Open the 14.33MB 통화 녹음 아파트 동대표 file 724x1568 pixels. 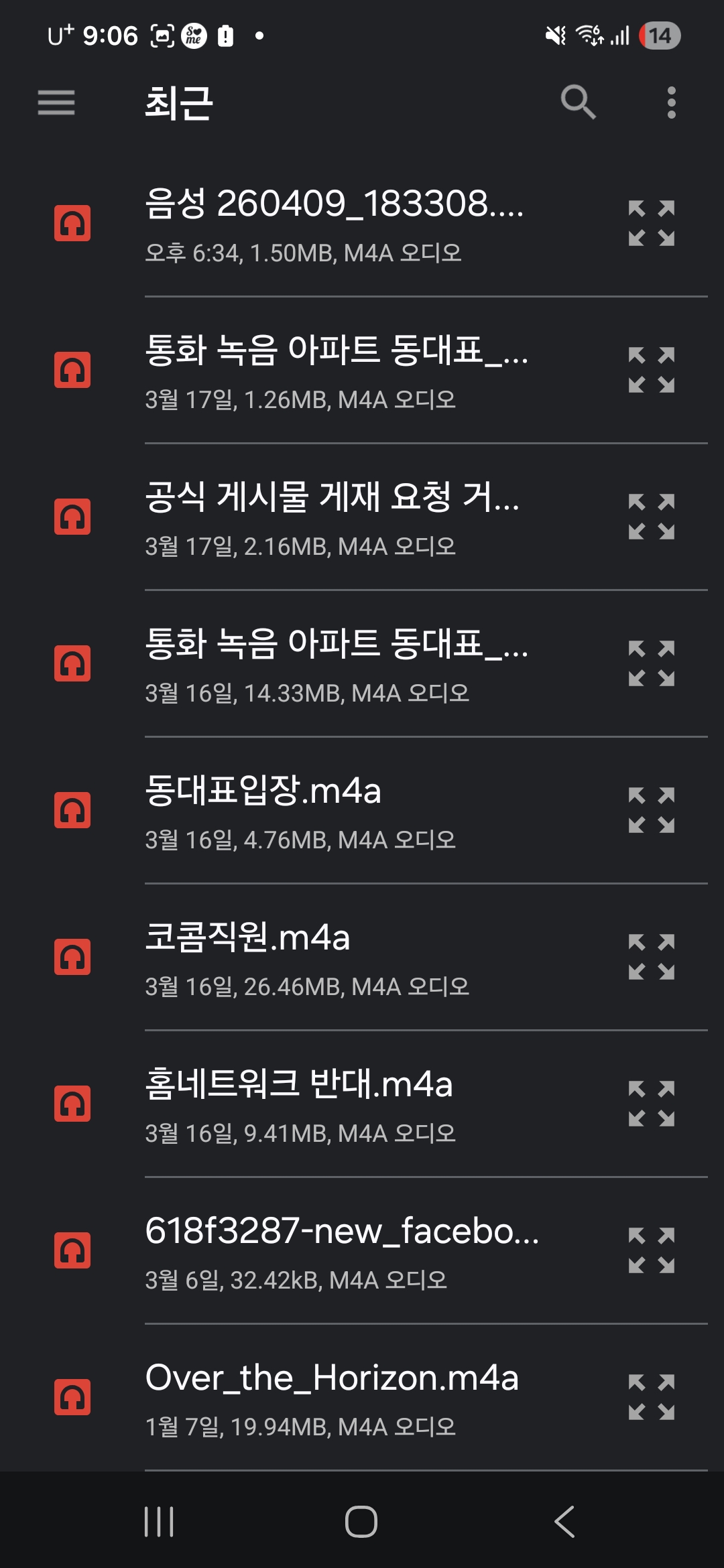click(x=335, y=664)
